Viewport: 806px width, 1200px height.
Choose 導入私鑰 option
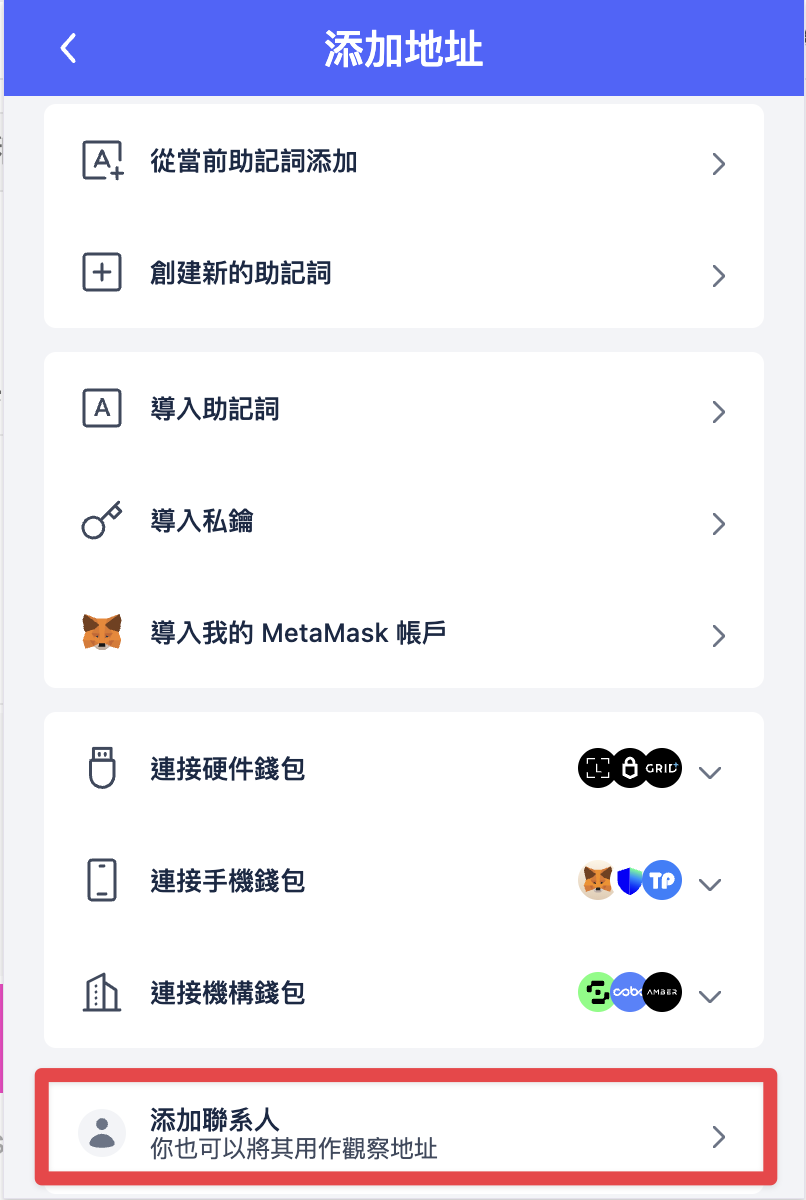pos(403,522)
